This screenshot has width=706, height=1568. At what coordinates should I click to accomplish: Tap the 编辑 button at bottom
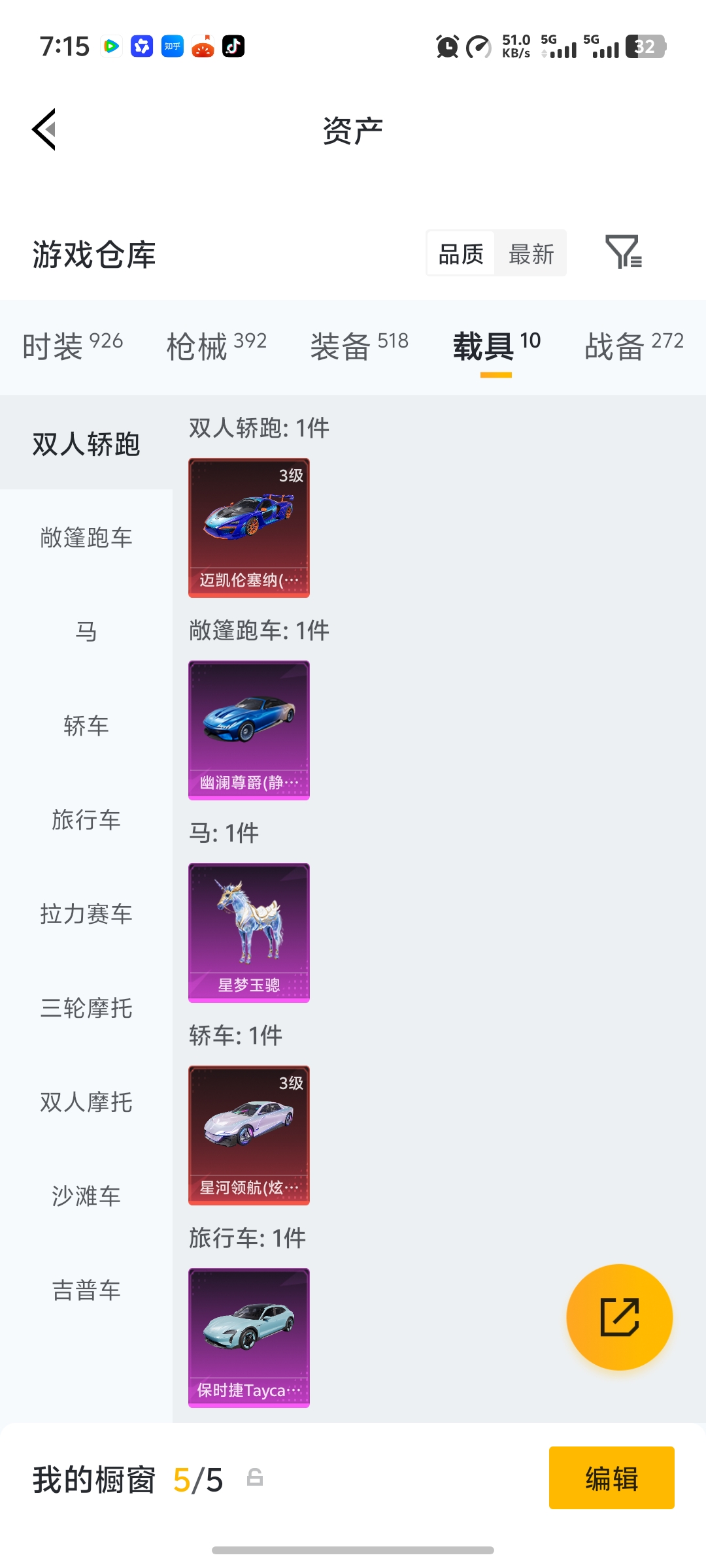coord(612,1478)
